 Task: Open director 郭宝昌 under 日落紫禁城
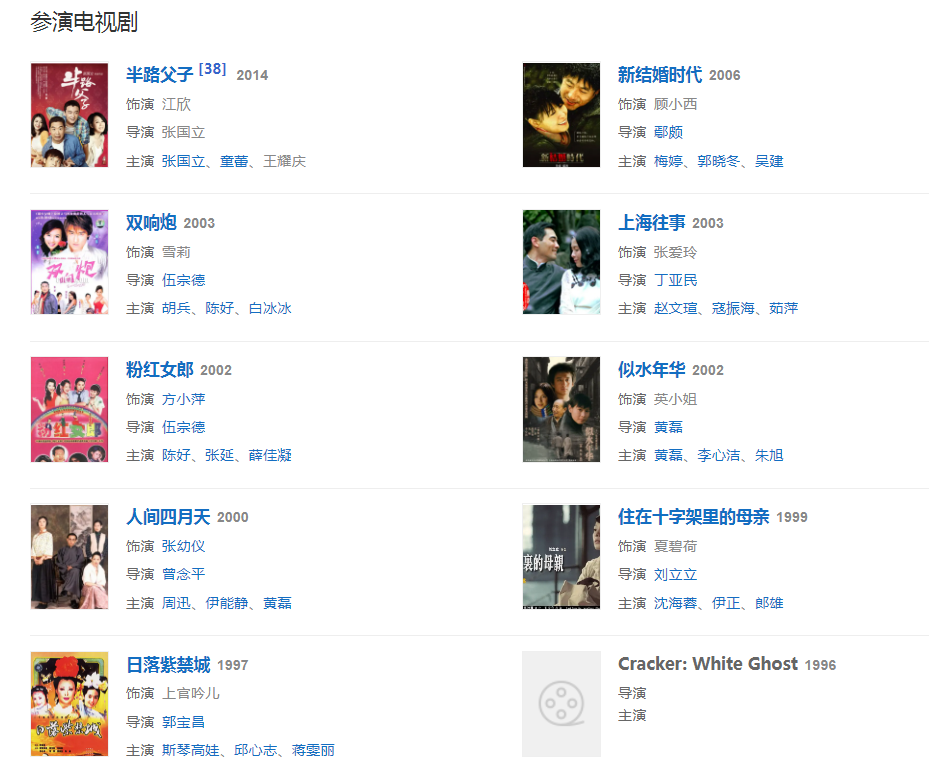click(x=183, y=722)
